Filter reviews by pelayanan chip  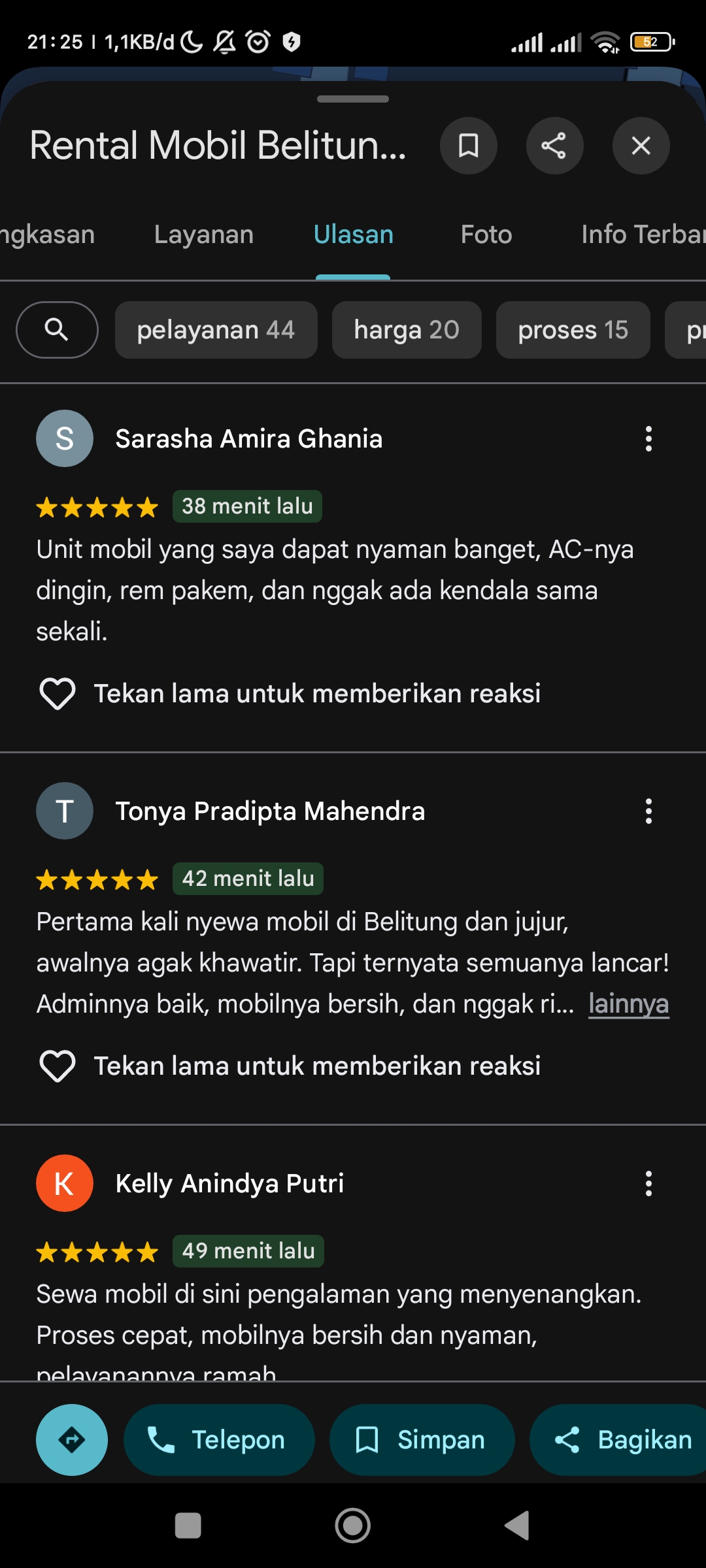coord(216,330)
